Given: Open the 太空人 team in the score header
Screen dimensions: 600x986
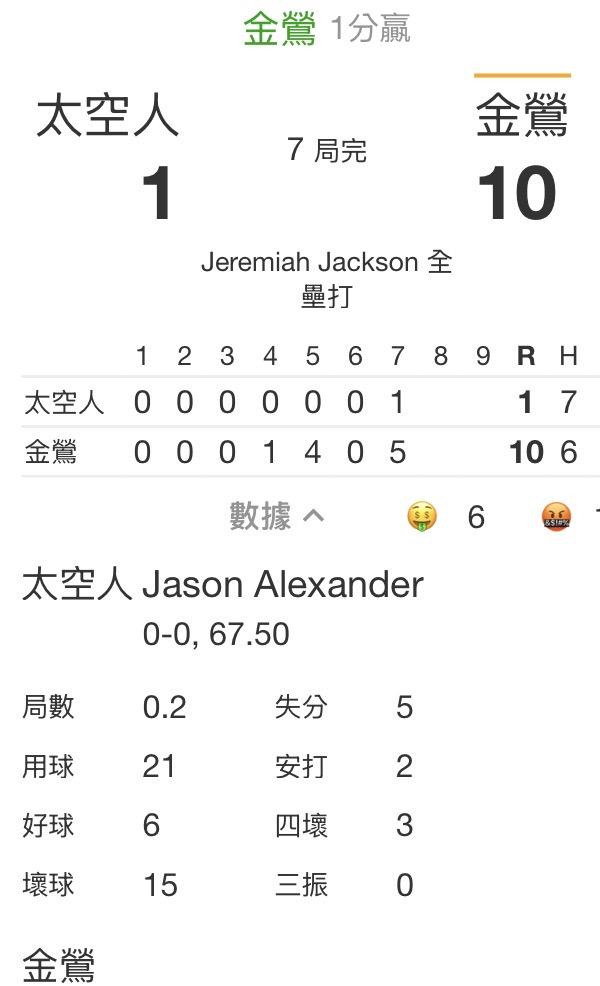Looking at the screenshot, I should [108, 116].
